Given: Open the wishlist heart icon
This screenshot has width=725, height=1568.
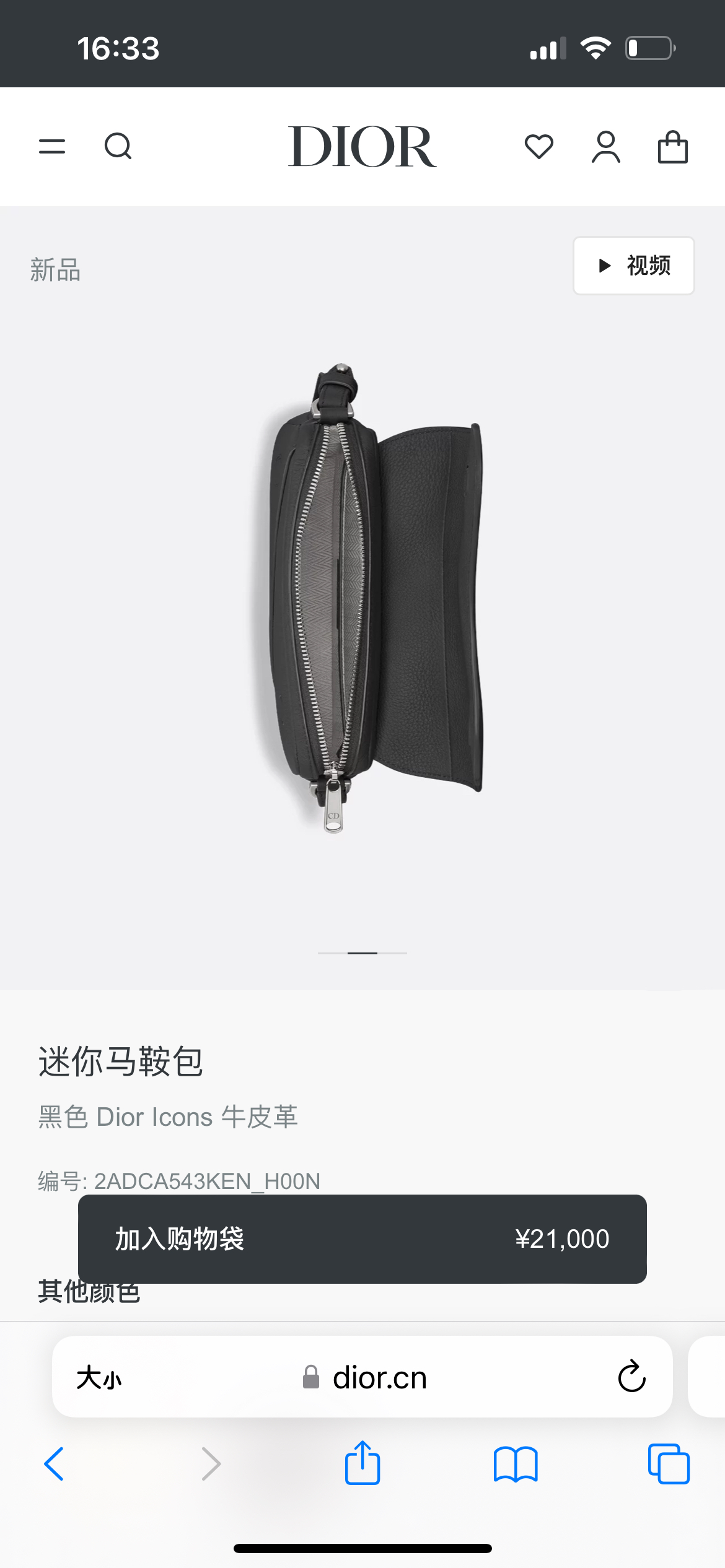Looking at the screenshot, I should pyautogui.click(x=538, y=147).
